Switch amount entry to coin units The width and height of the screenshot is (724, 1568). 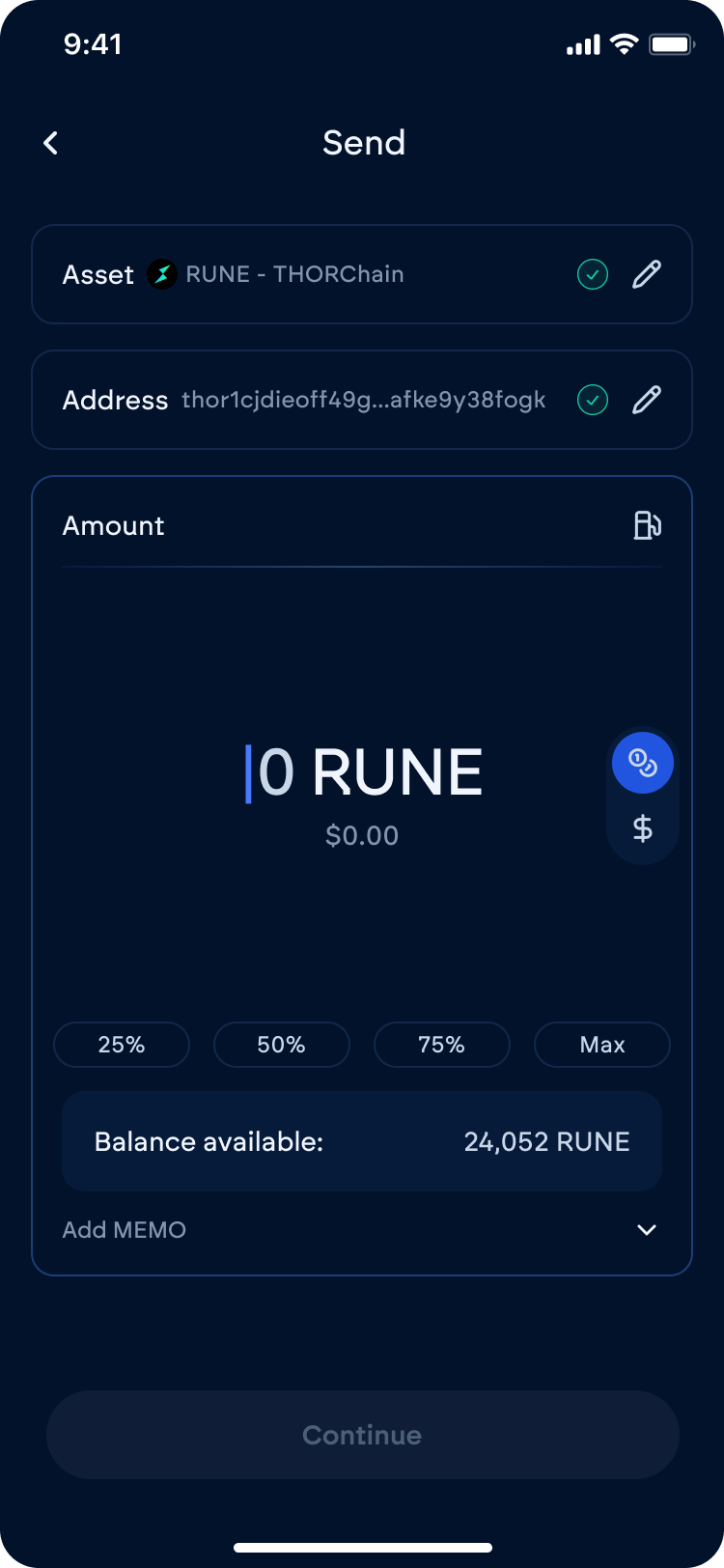pos(642,763)
